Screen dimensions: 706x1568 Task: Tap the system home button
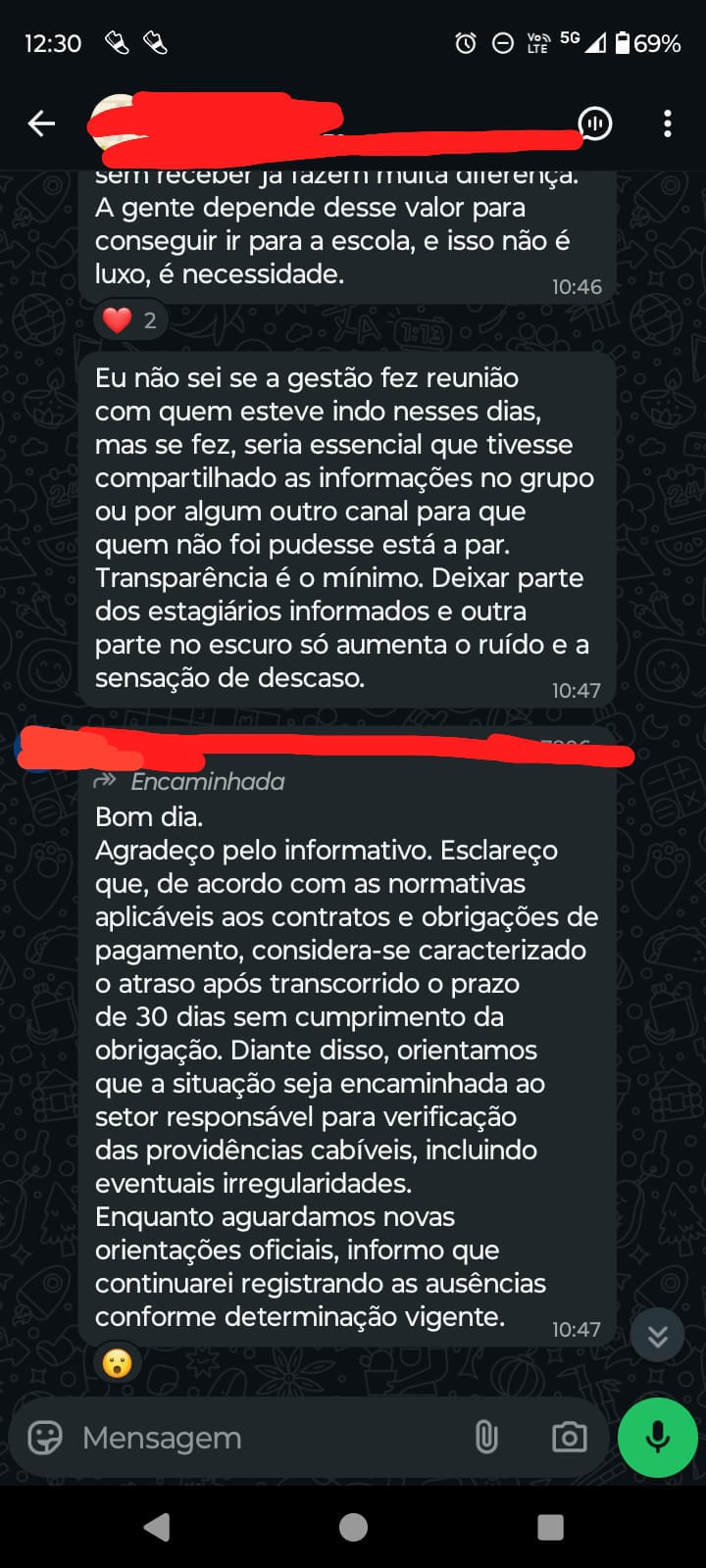[x=353, y=1527]
